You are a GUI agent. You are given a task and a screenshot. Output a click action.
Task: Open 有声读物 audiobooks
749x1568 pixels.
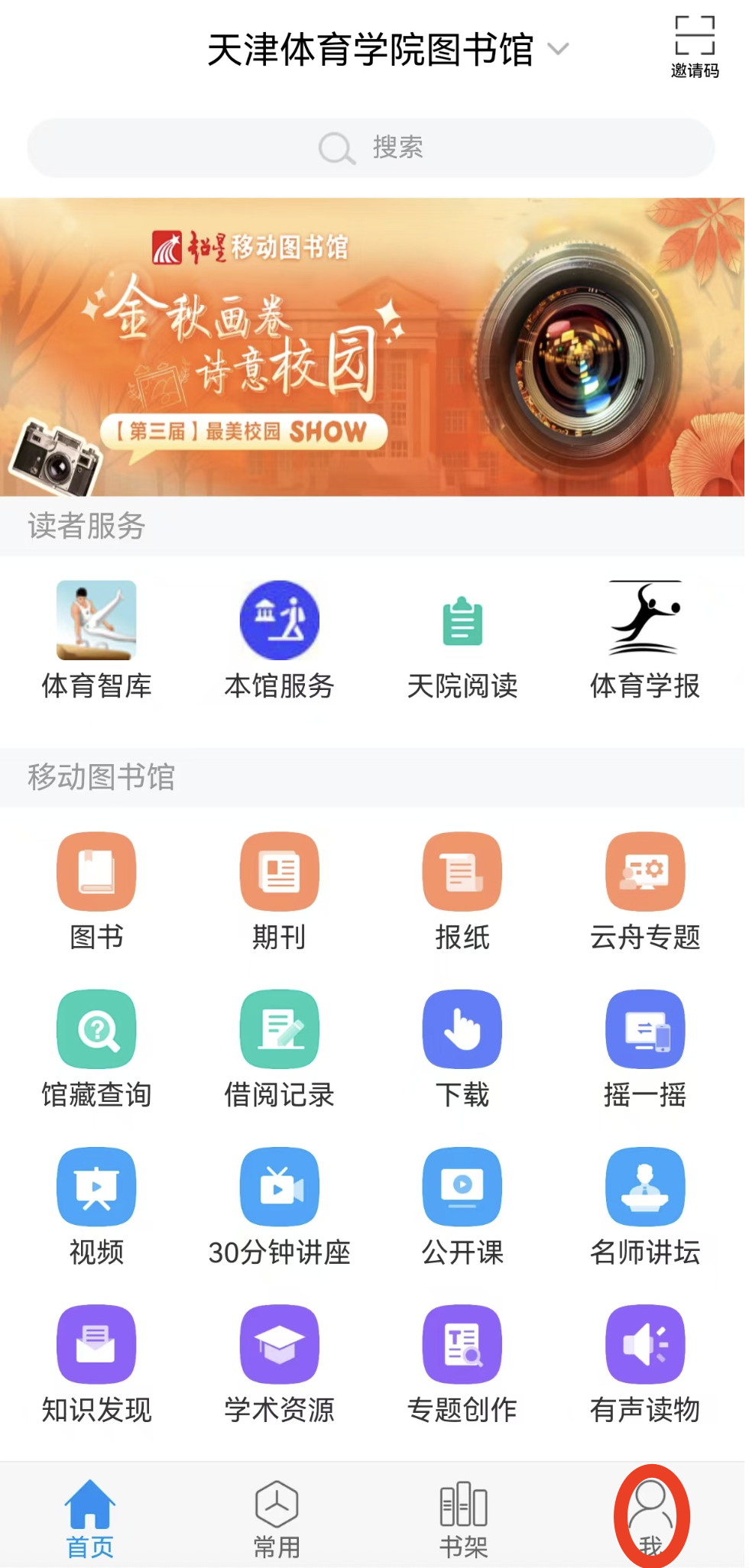pos(645,1362)
